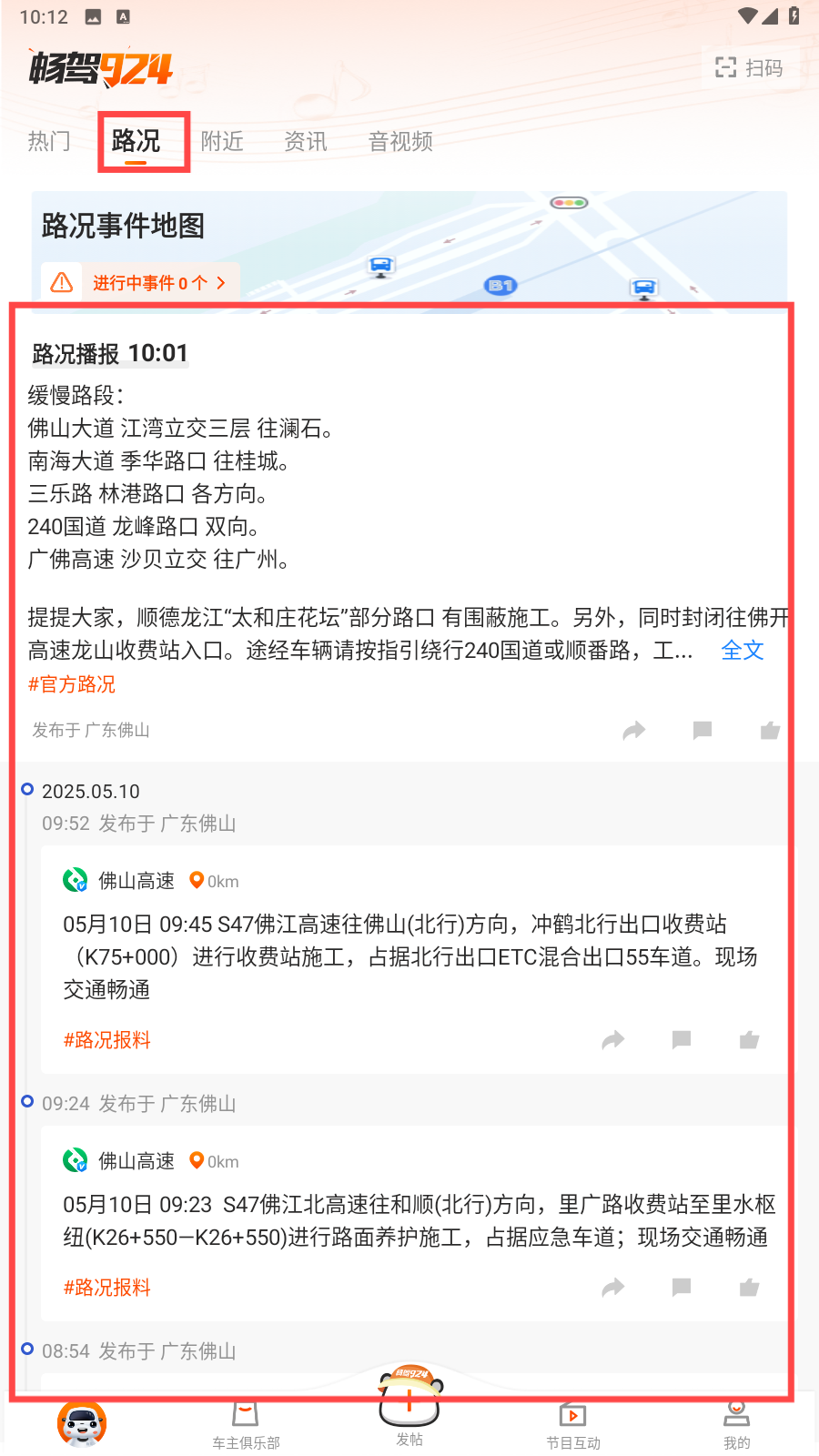This screenshot has height=1456, width=819.
Task: Share the 路况播报 10:01 post
Action: 634,730
